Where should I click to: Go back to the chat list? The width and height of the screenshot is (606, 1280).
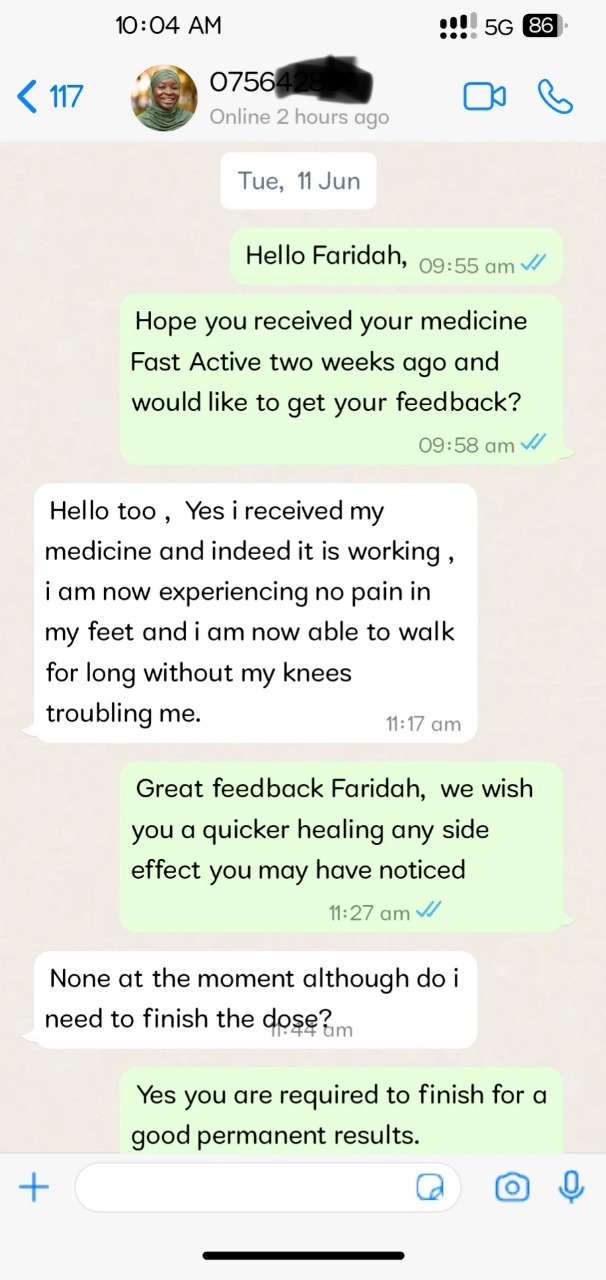(x=50, y=97)
